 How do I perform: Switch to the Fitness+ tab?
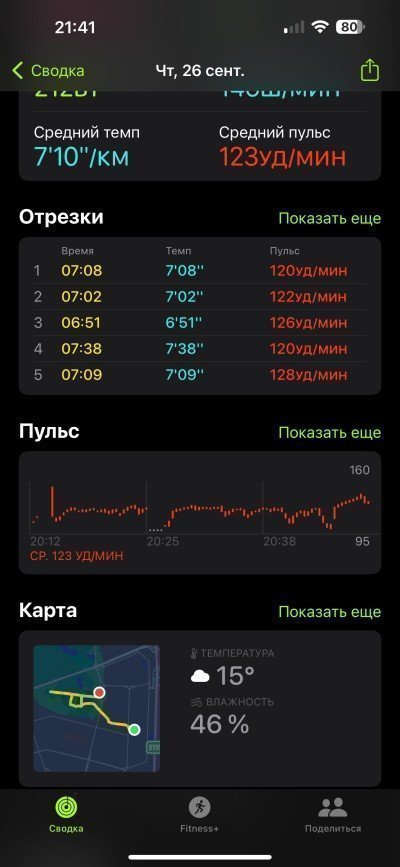coord(200,814)
